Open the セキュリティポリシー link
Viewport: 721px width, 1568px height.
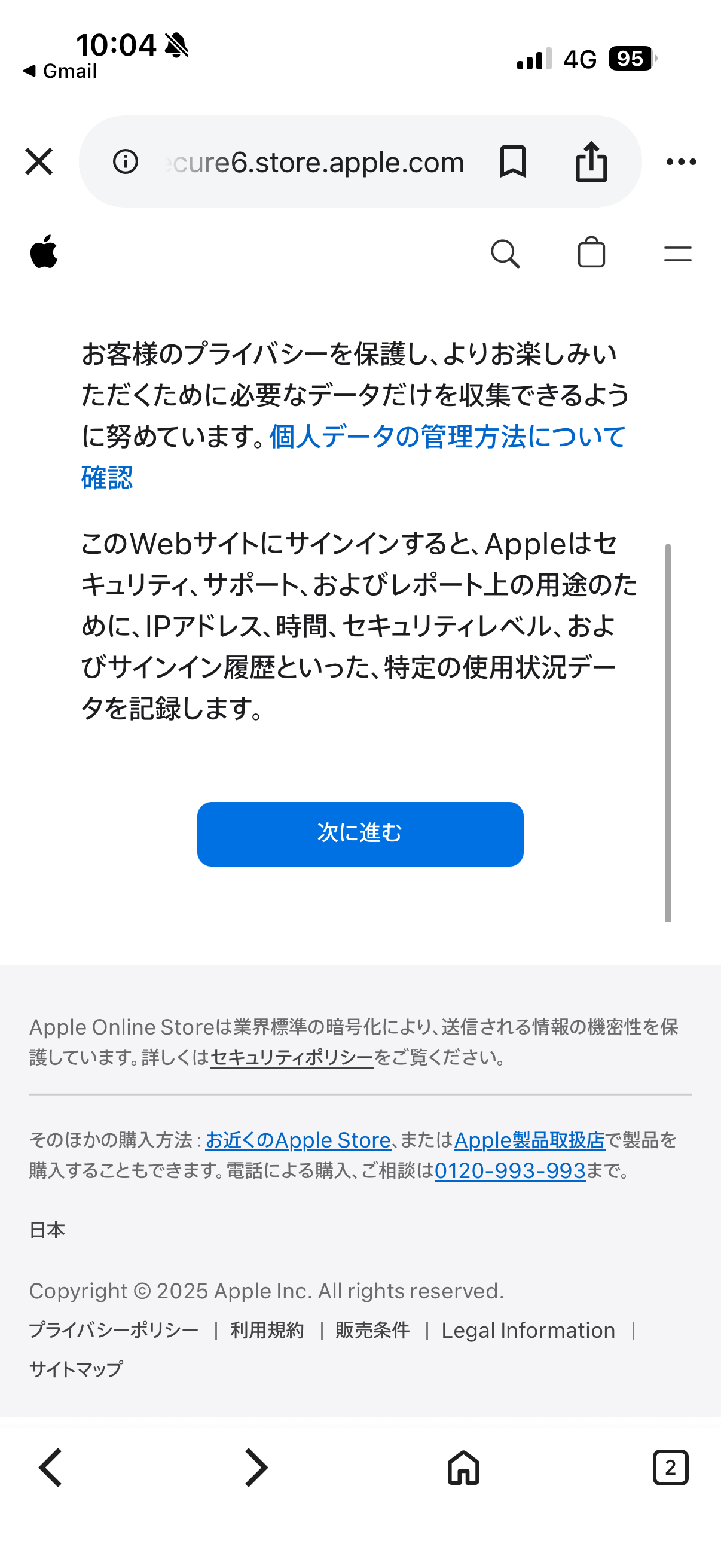[x=292, y=1057]
